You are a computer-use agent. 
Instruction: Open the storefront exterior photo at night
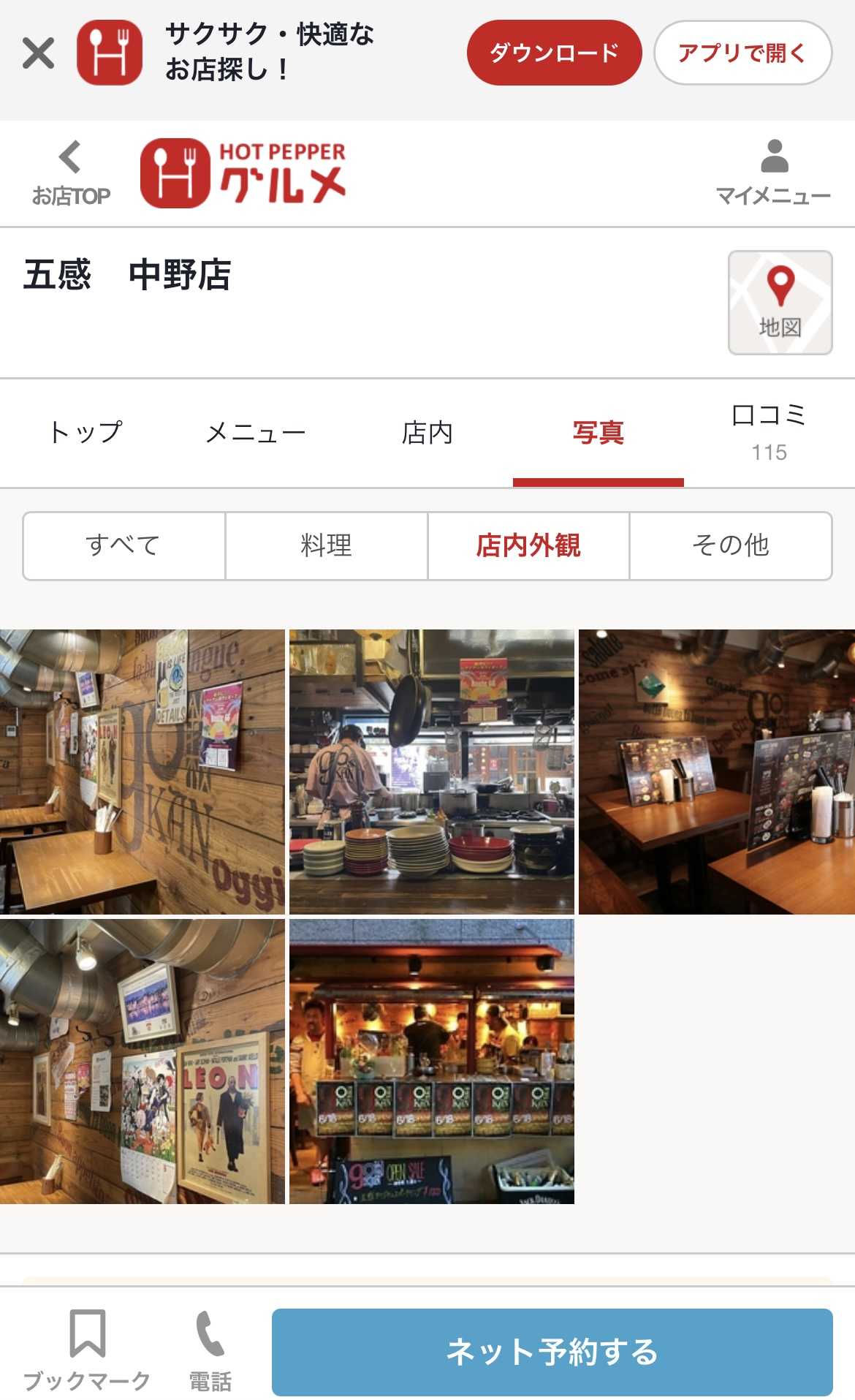(x=431, y=1061)
